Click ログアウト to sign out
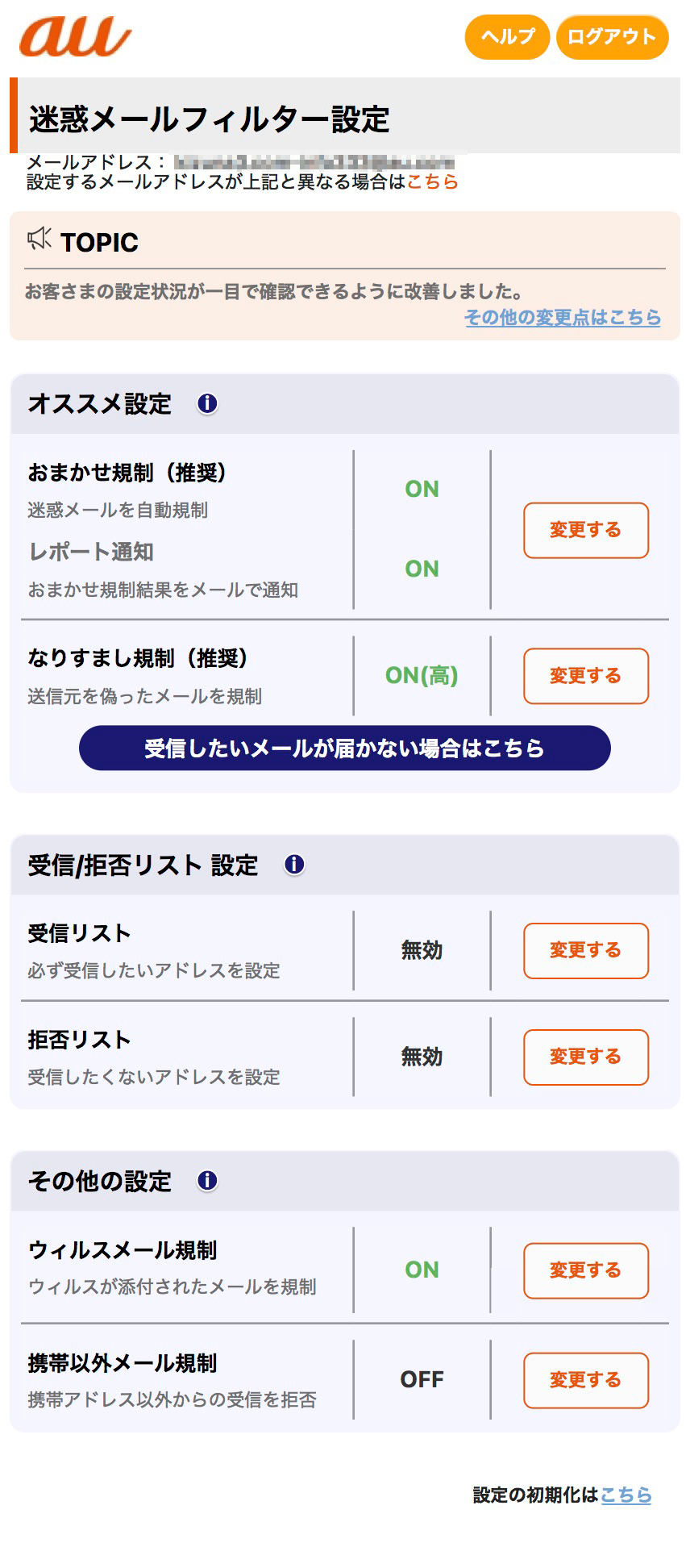This screenshot has height=1568, width=690. coord(612,36)
